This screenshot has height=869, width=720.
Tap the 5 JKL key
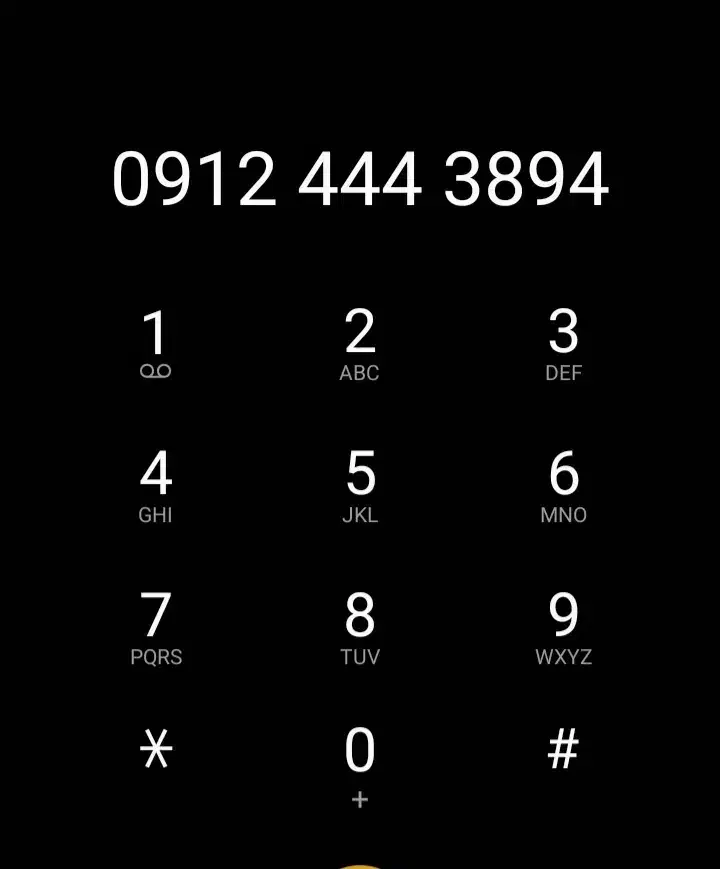tap(360, 487)
